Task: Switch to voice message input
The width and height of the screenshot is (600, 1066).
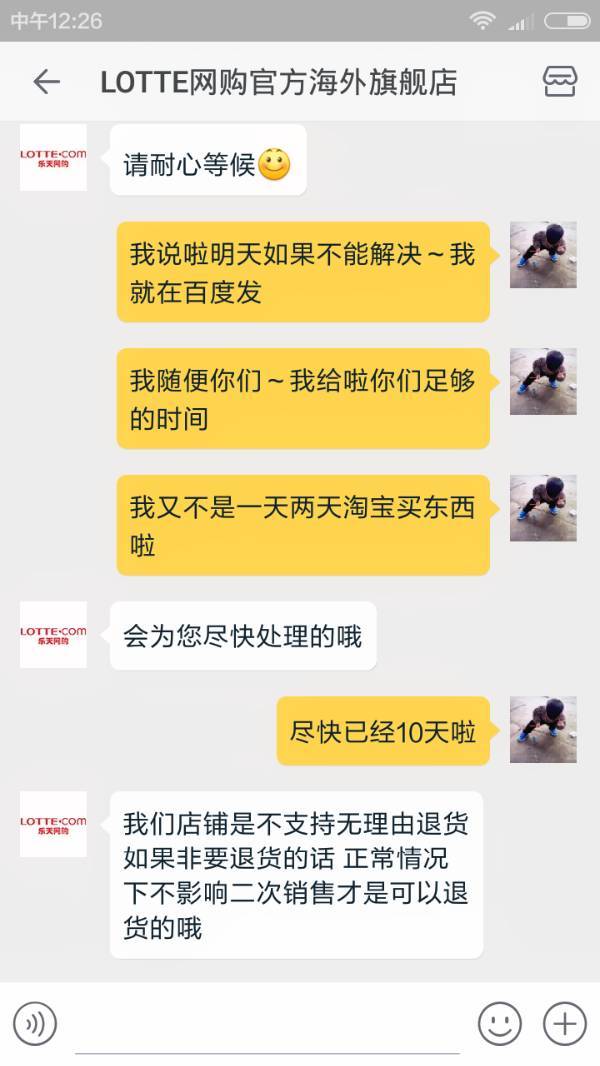Action: (x=35, y=1023)
